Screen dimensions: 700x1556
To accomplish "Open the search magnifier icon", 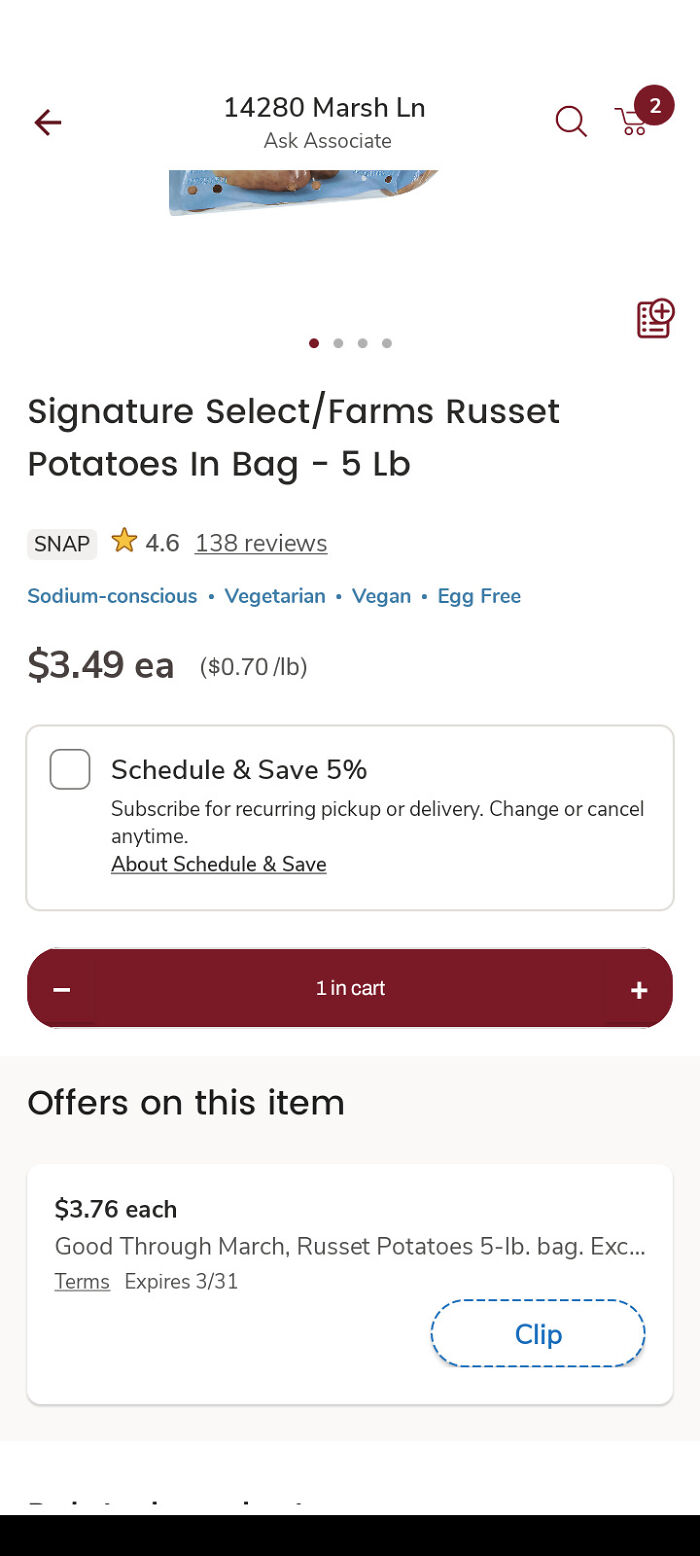I will tap(570, 122).
